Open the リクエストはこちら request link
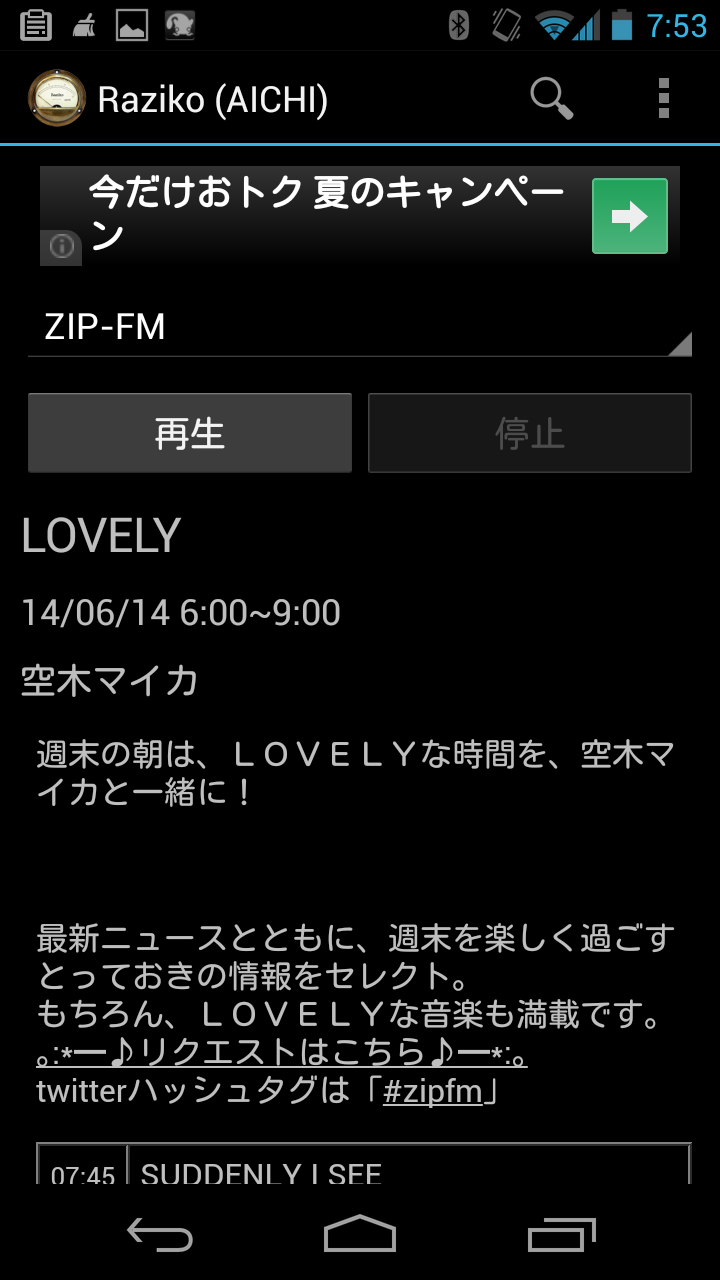This screenshot has width=720, height=1280. pos(282,1053)
